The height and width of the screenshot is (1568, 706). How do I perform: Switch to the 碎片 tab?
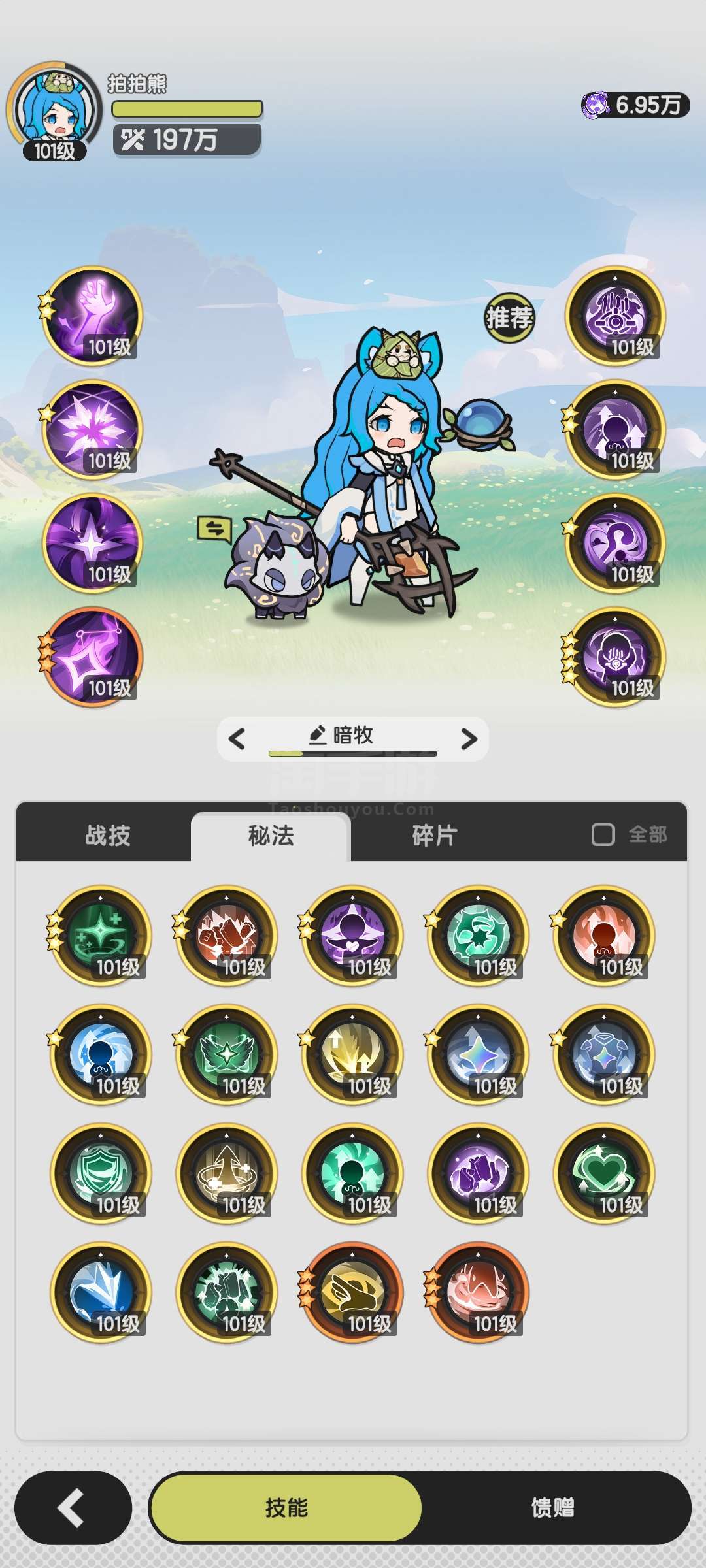pos(434,835)
